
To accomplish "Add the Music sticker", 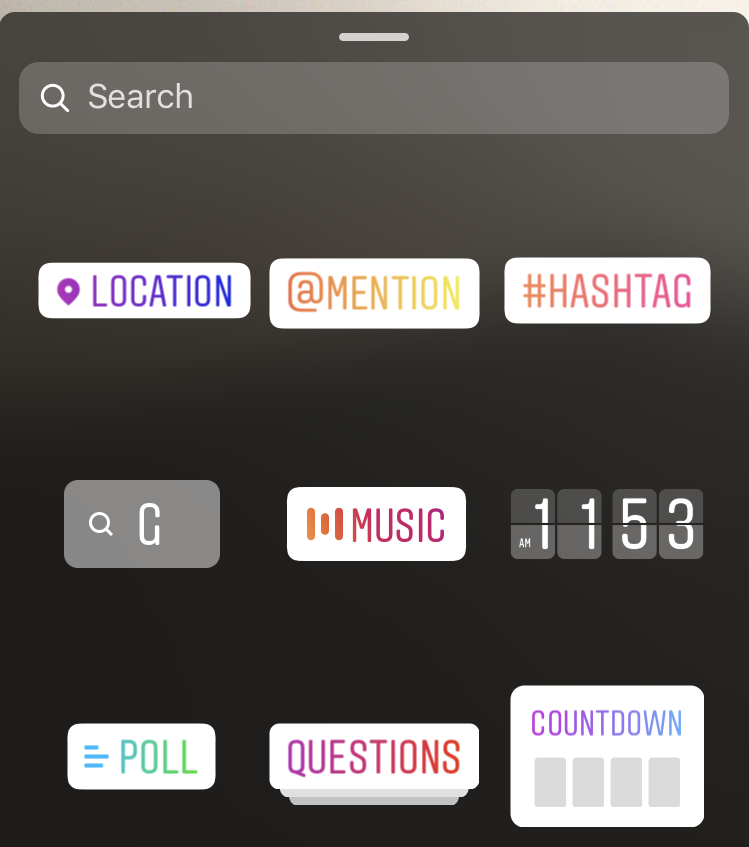I will coord(376,524).
